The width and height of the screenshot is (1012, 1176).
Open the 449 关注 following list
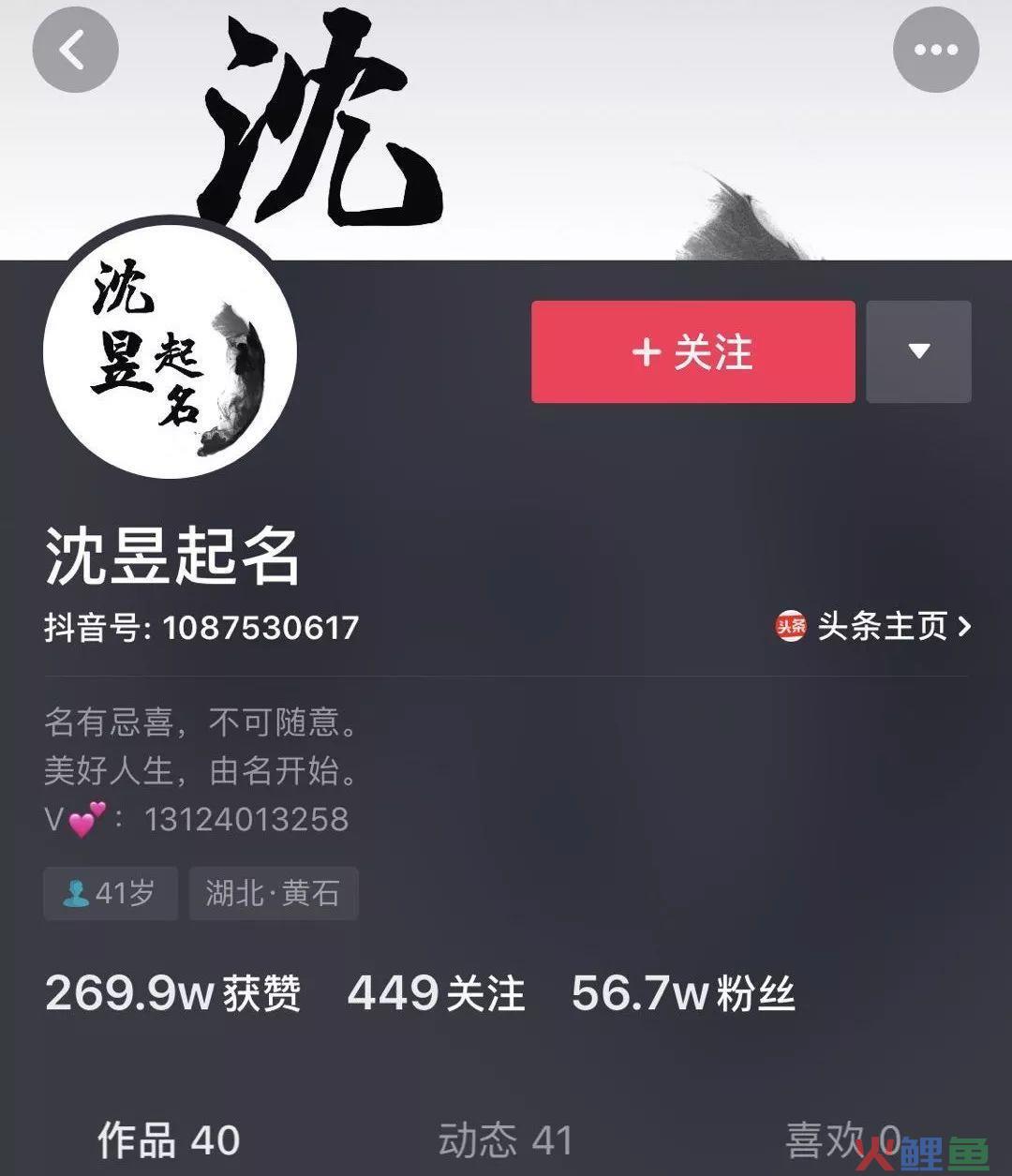coord(436,993)
